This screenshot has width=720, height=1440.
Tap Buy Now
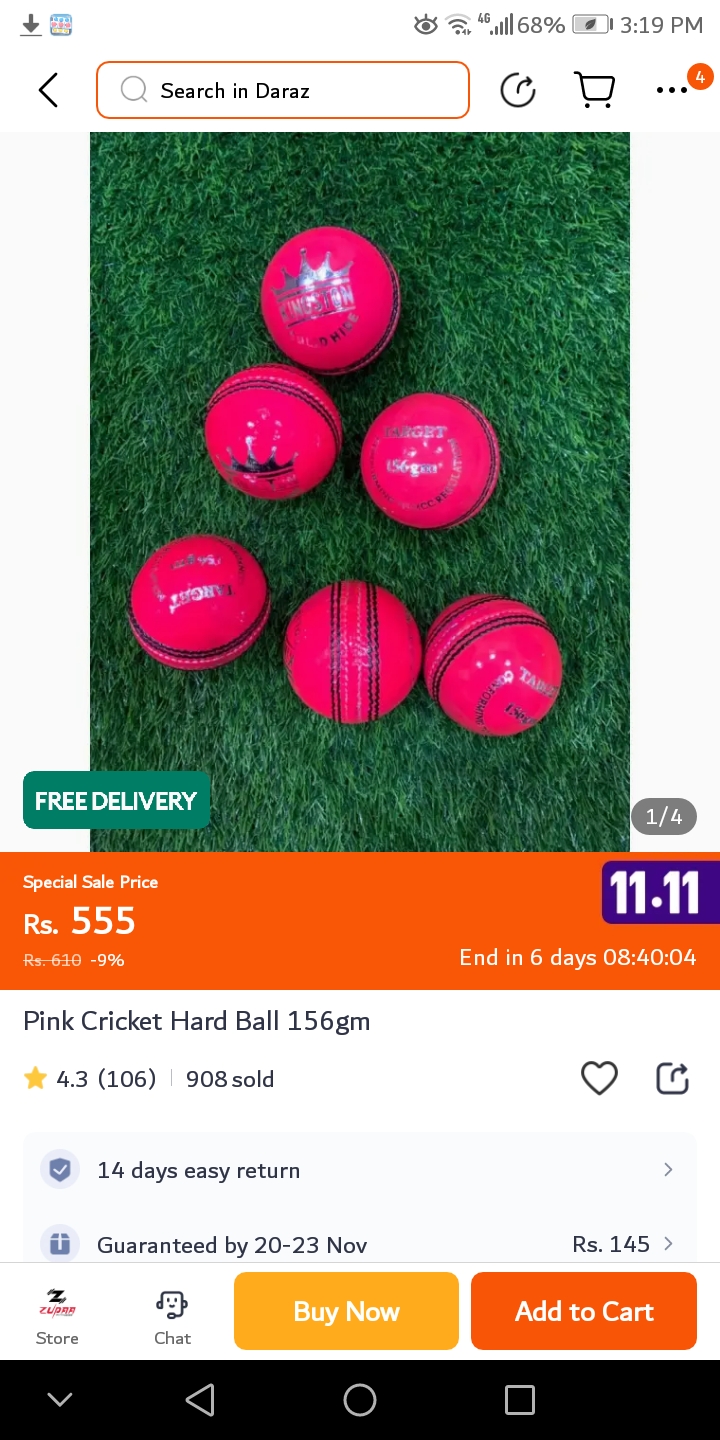pos(346,1311)
